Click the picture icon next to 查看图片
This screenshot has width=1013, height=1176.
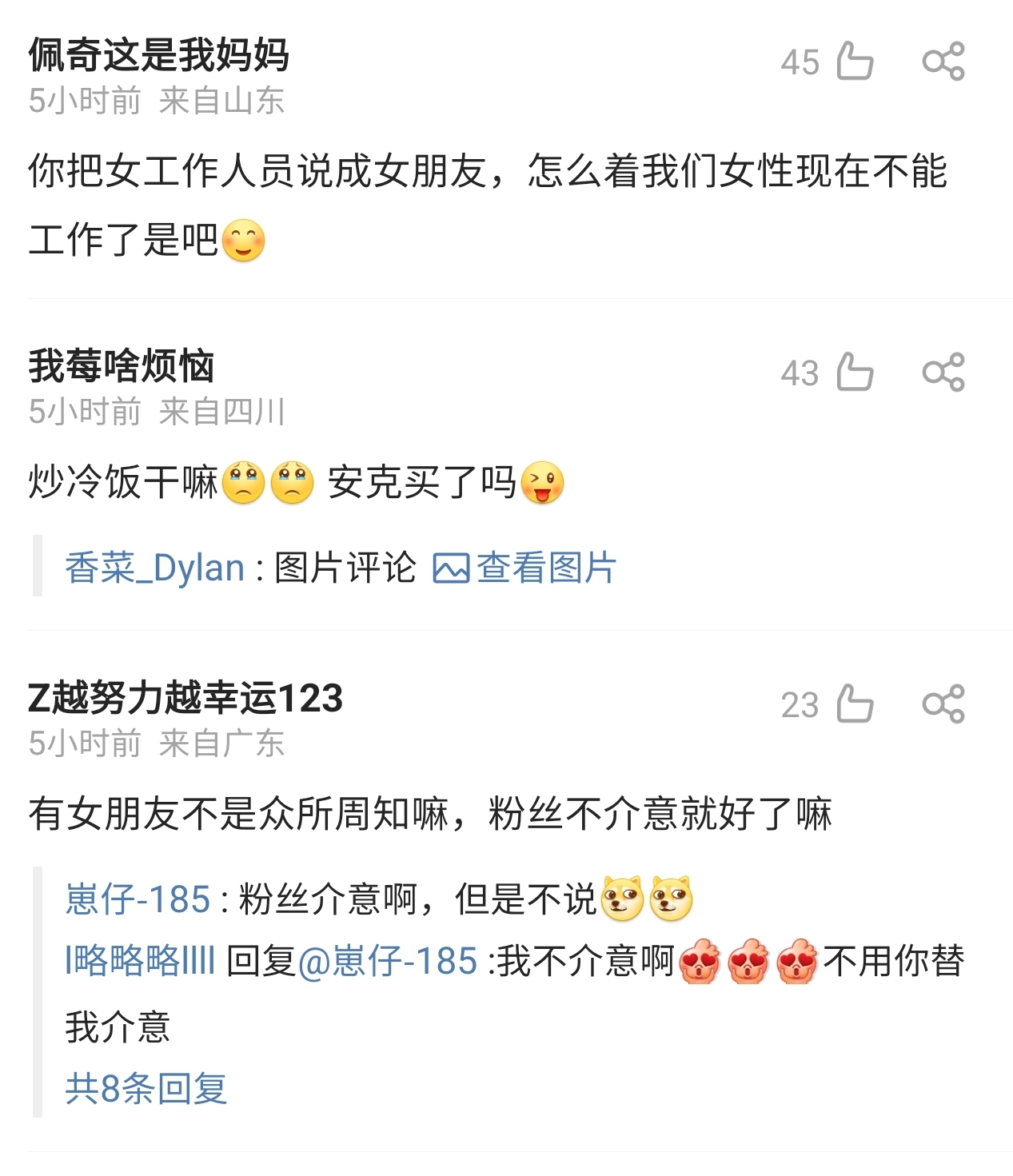pos(450,569)
